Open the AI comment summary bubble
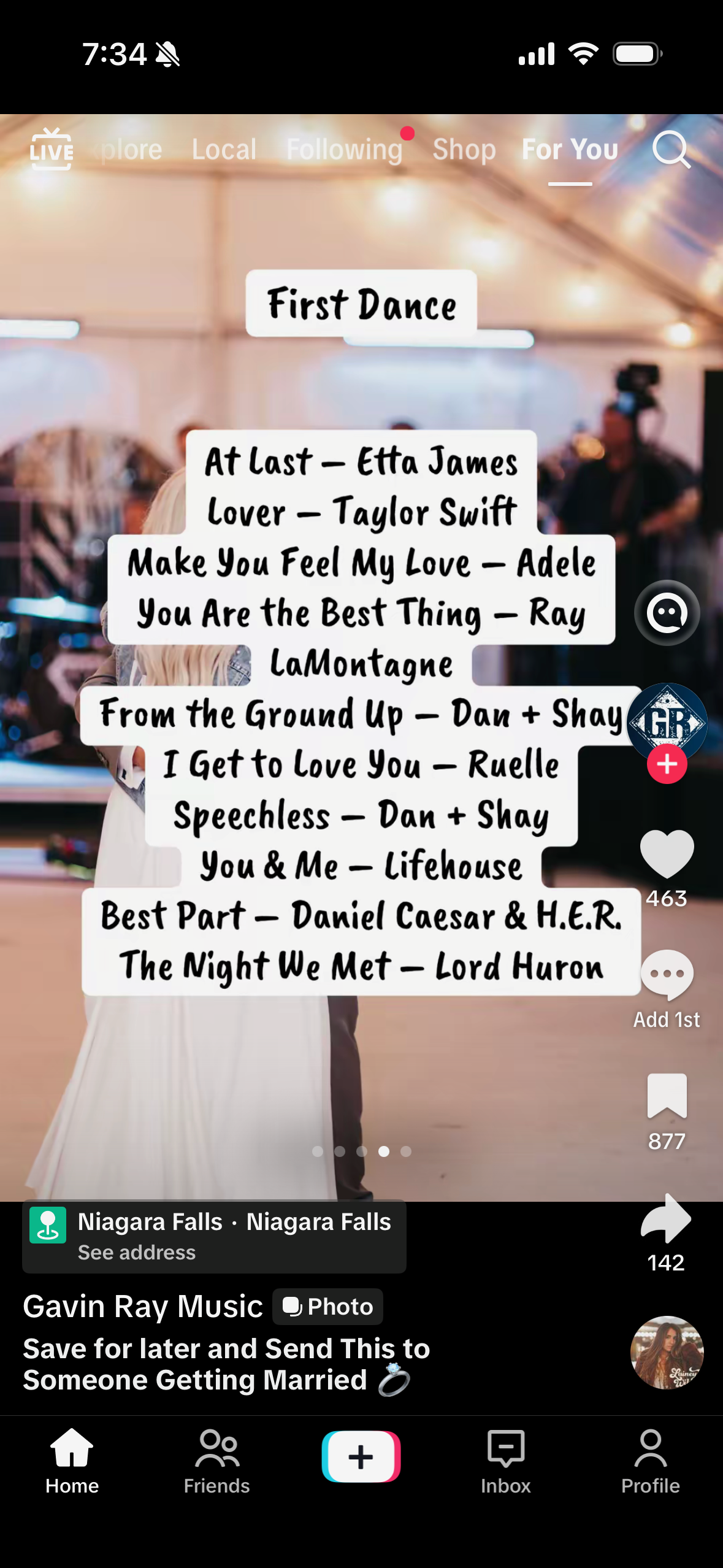Image resolution: width=723 pixels, height=1568 pixels. pyautogui.click(x=667, y=613)
